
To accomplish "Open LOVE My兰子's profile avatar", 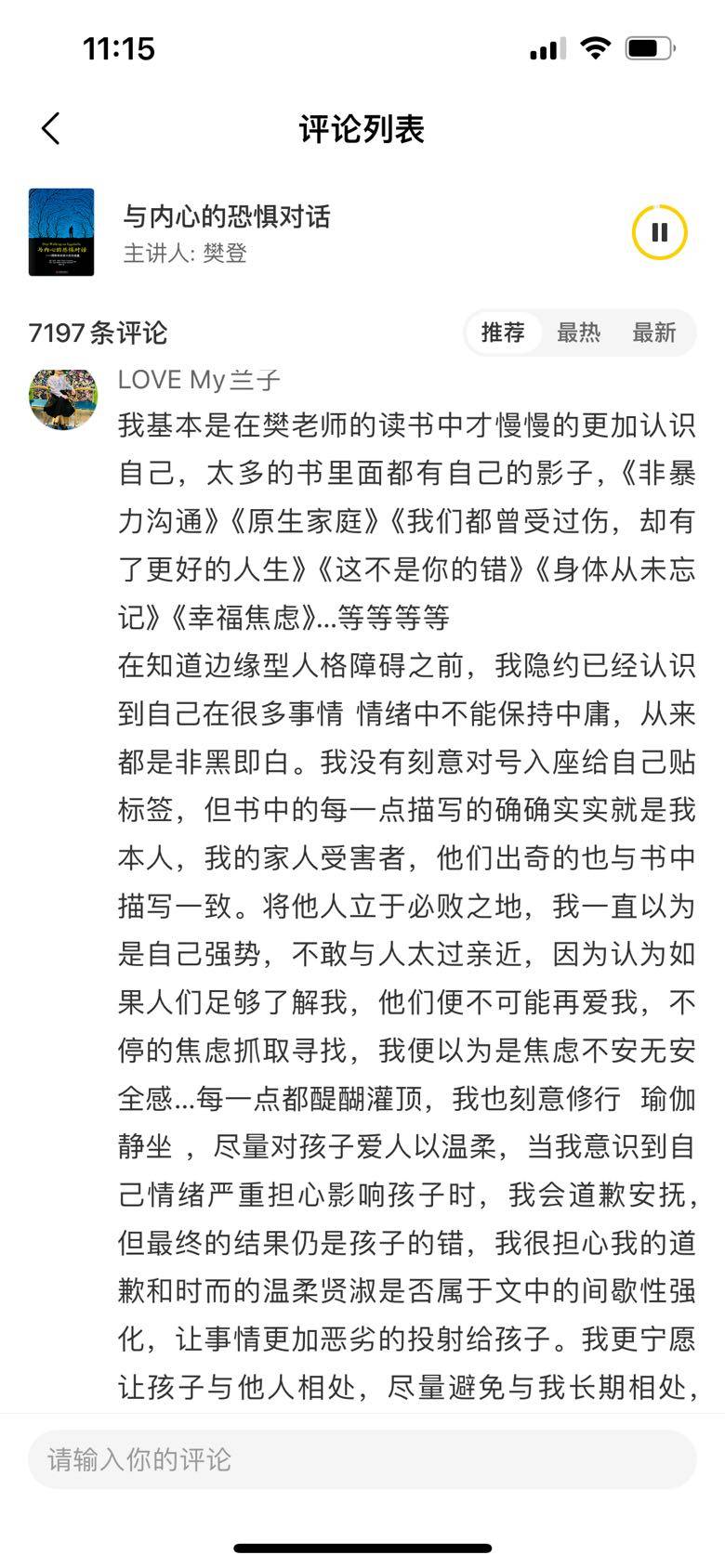I will [62, 399].
